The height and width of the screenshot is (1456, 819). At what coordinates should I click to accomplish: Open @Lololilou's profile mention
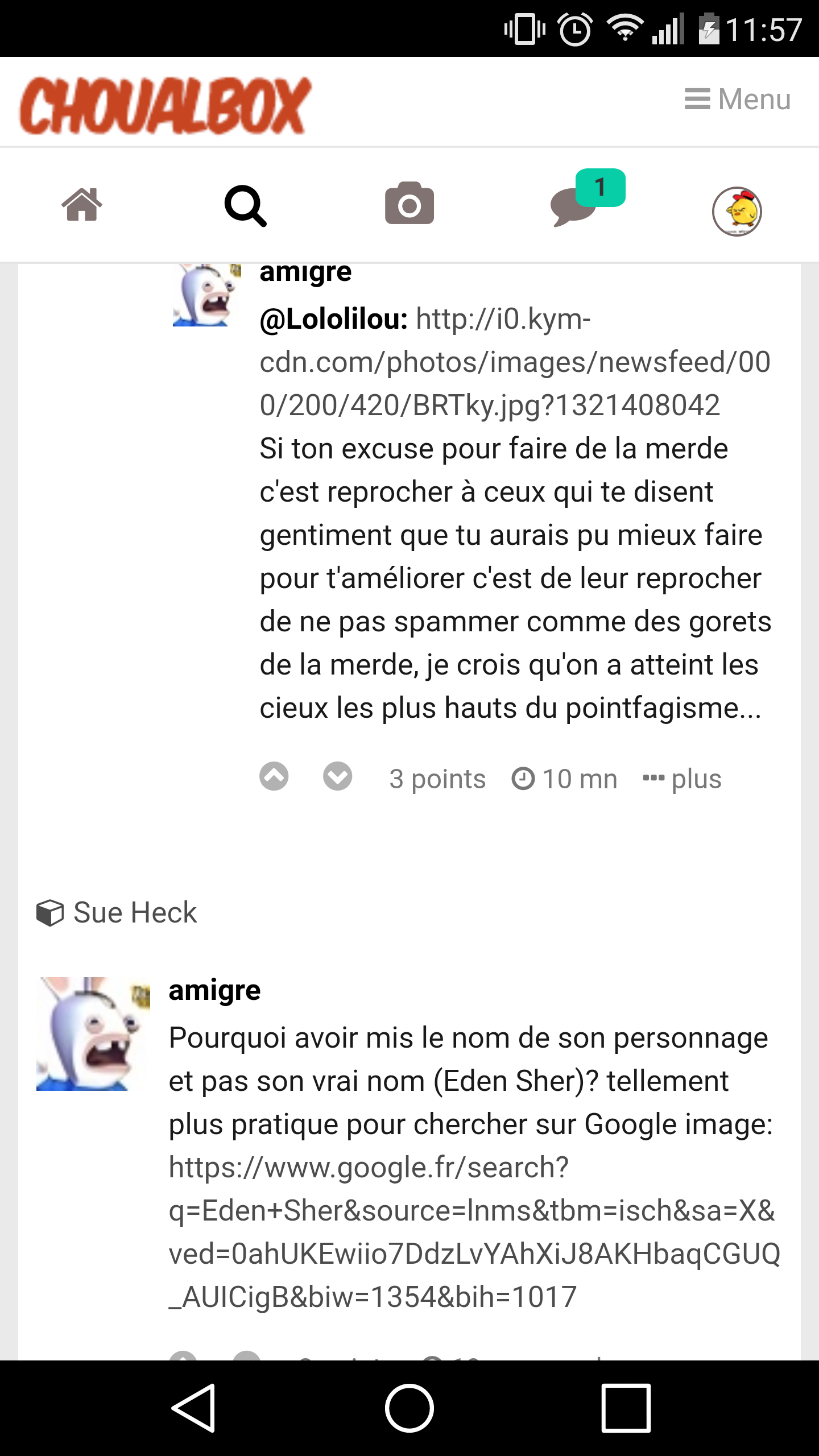click(x=333, y=319)
